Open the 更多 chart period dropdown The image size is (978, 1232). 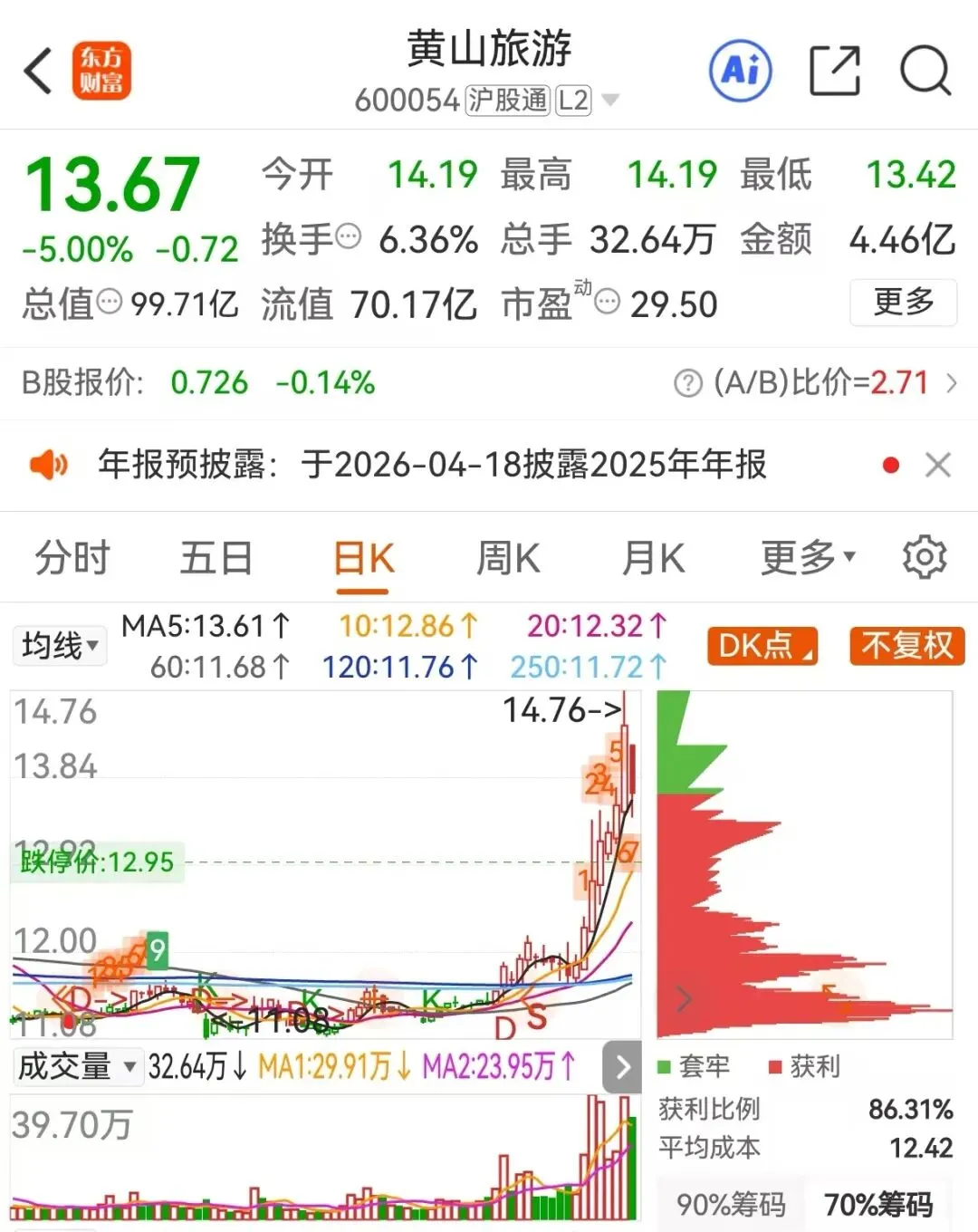point(808,557)
